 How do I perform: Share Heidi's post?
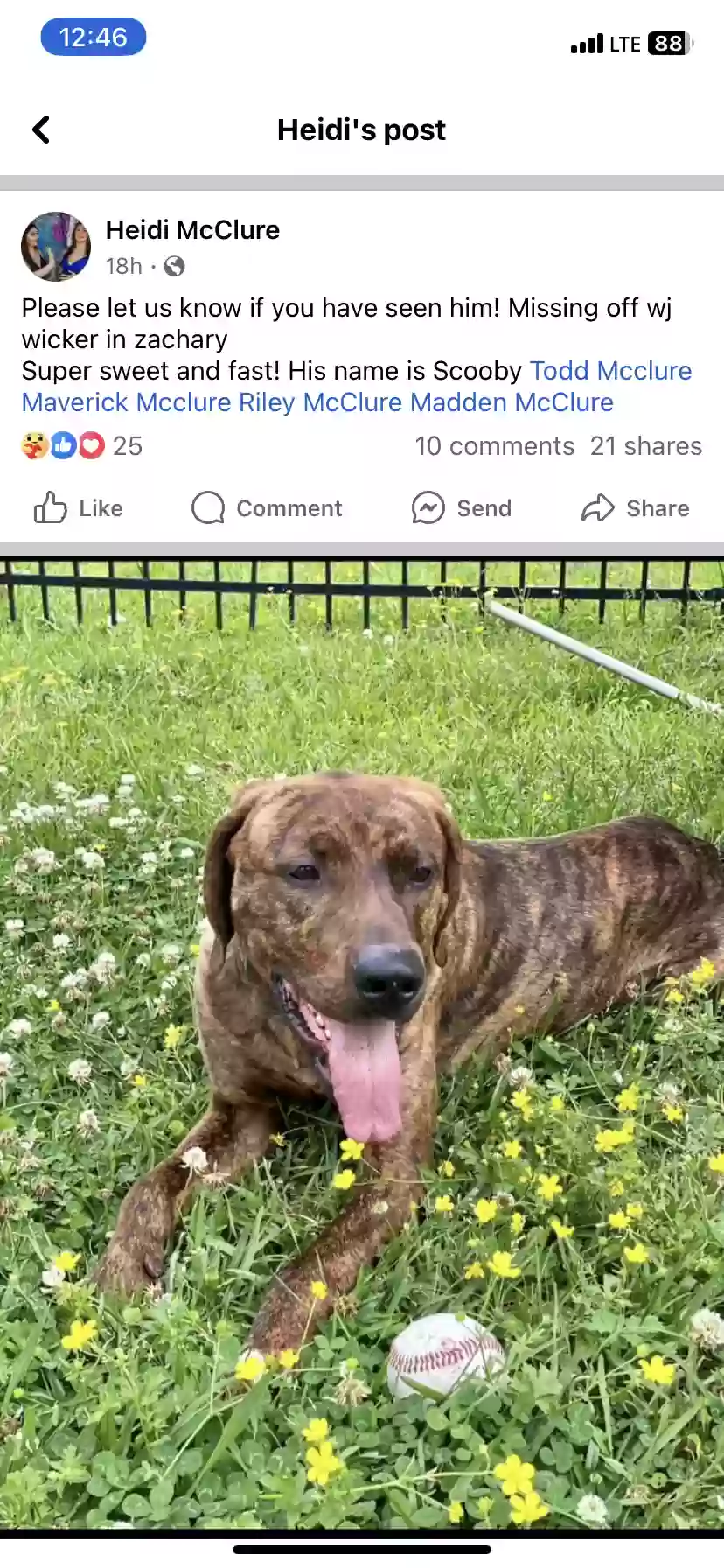(636, 508)
